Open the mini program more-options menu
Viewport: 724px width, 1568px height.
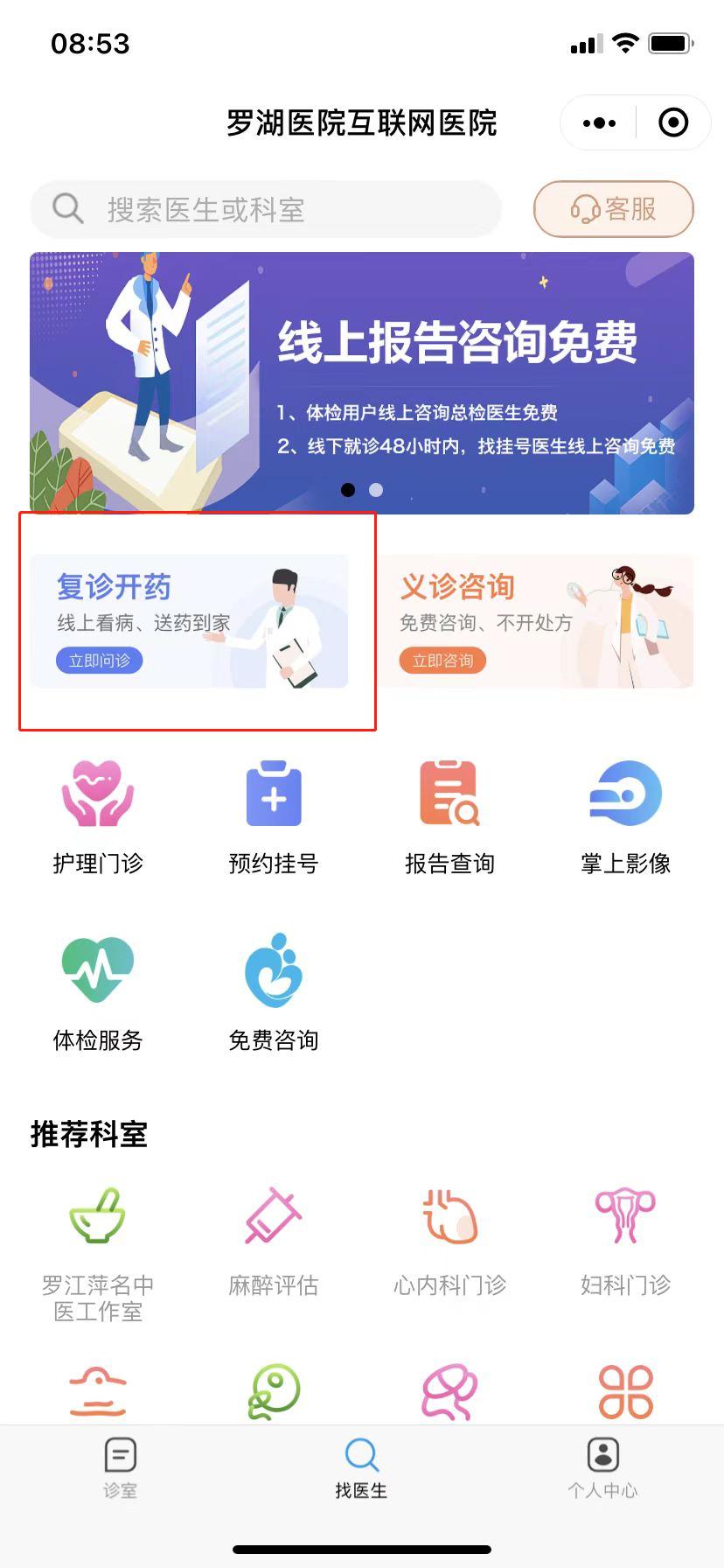tap(599, 123)
